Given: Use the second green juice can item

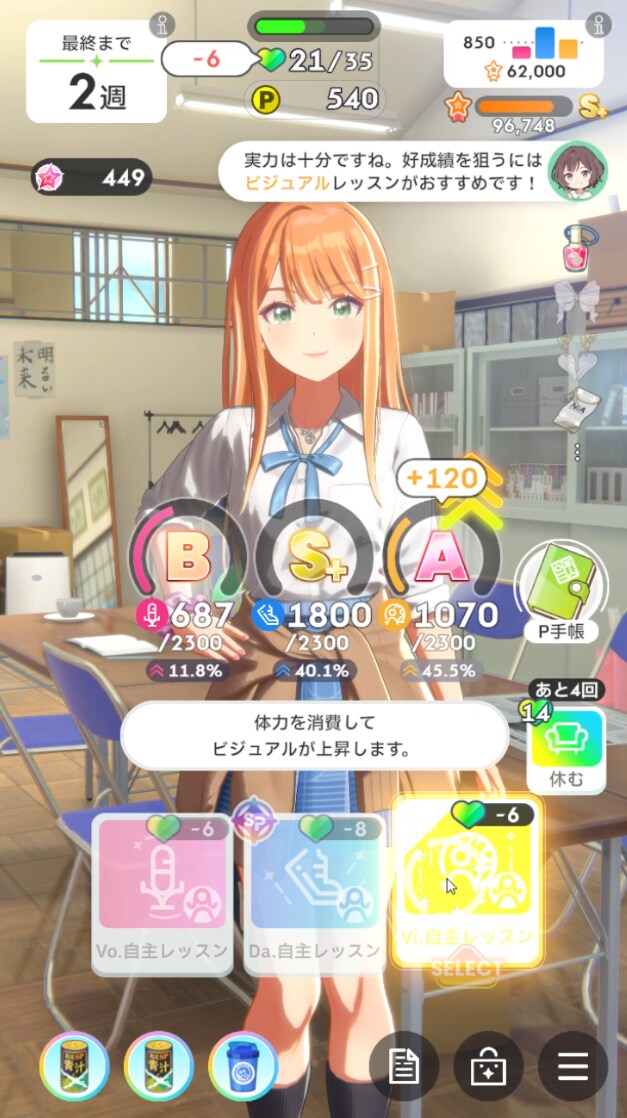Looking at the screenshot, I should tap(159, 1066).
